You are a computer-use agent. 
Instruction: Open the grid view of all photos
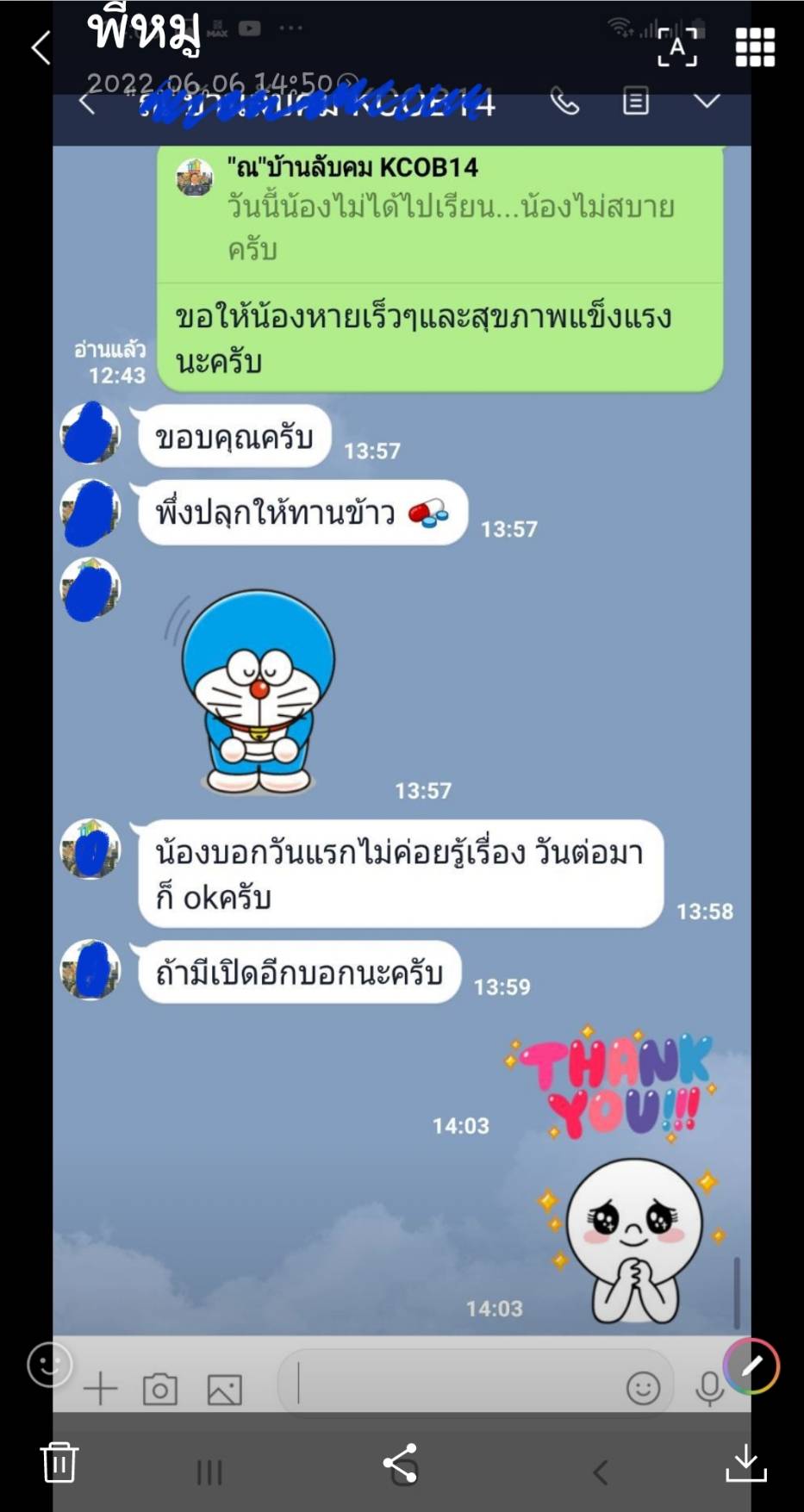coord(755,47)
